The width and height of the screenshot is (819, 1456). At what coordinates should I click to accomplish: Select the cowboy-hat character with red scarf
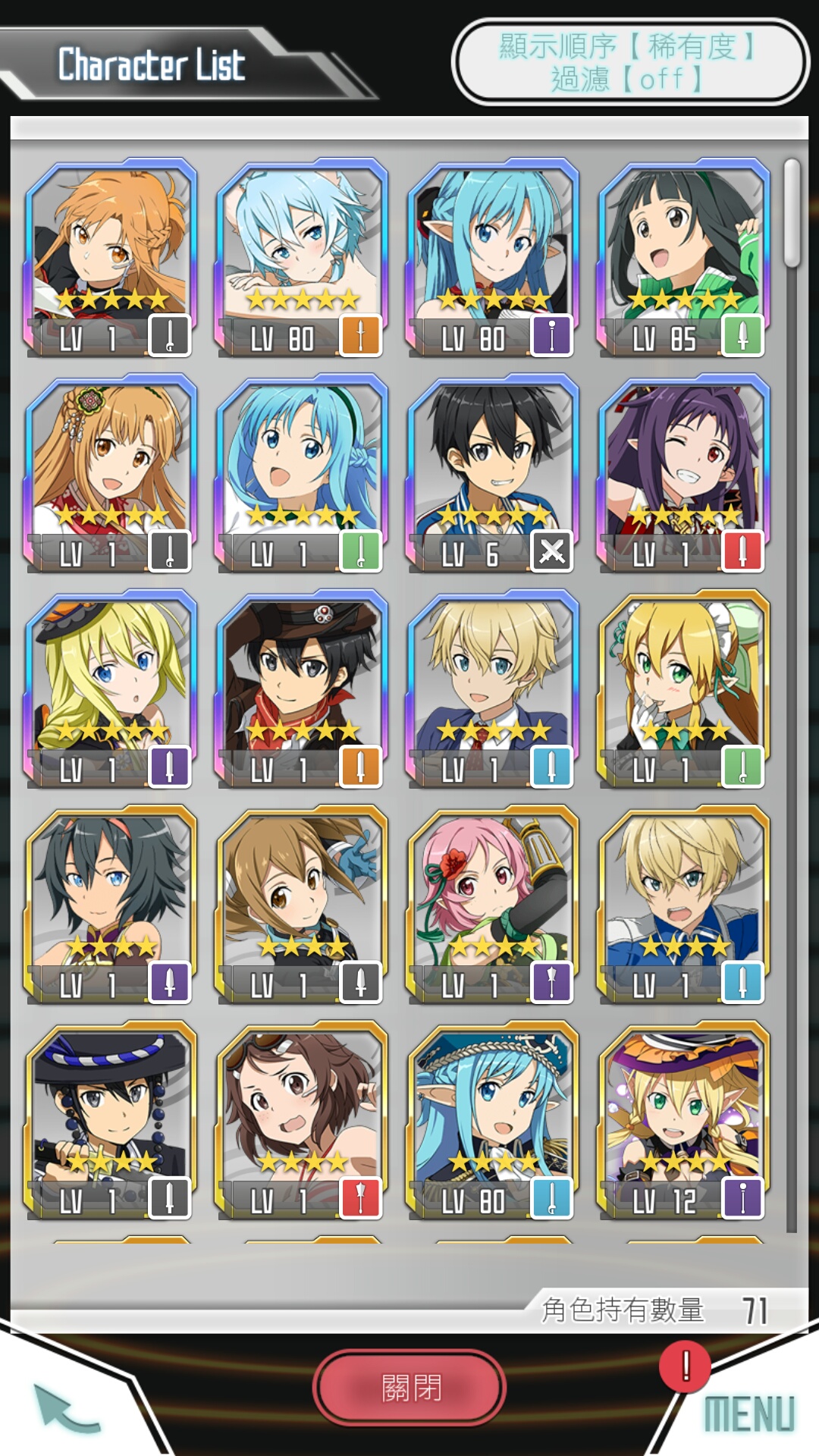tap(301, 689)
